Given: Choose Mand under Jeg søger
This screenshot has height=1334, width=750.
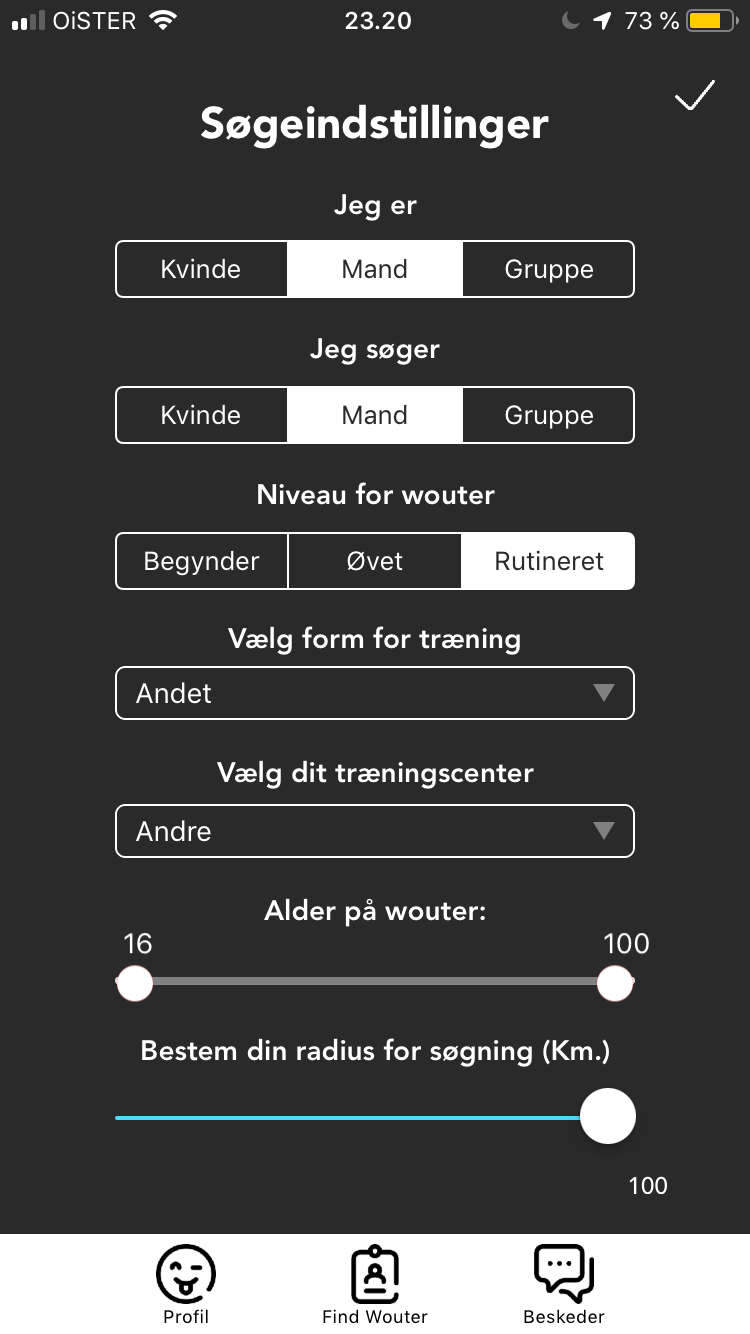Looking at the screenshot, I should pyautogui.click(x=375, y=415).
